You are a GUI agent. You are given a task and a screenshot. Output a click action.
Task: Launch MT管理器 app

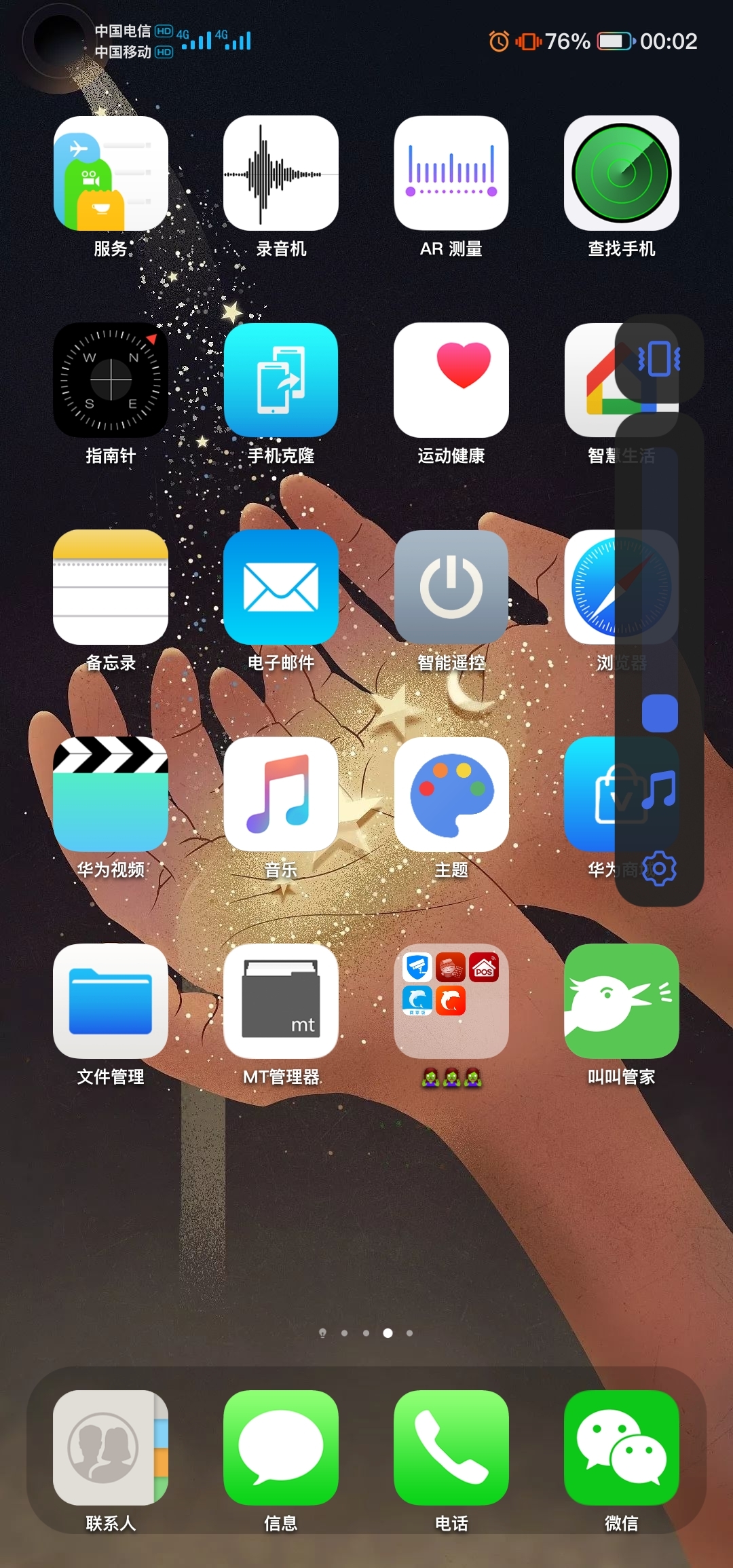point(281,1001)
